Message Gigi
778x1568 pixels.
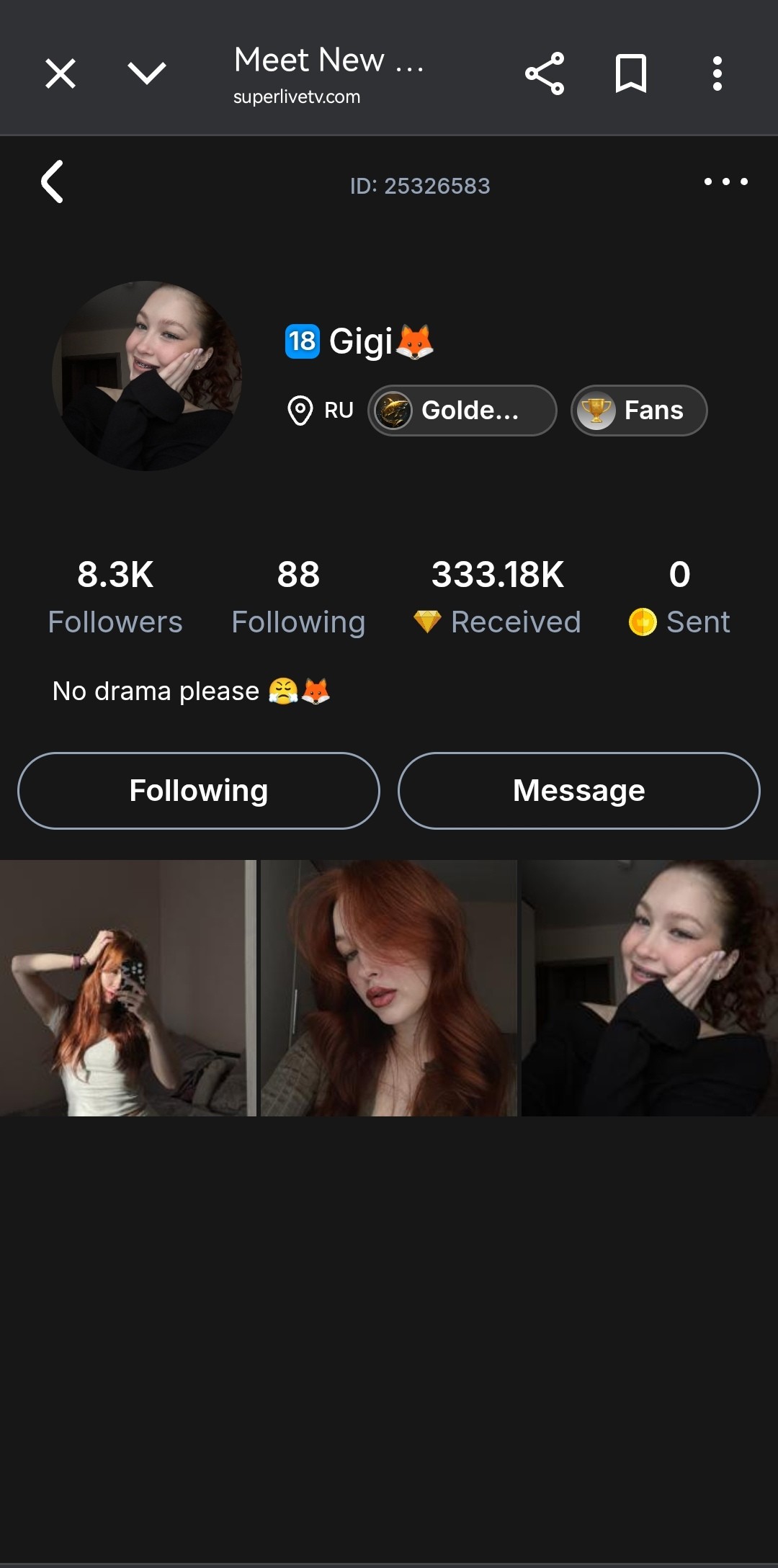(x=579, y=791)
